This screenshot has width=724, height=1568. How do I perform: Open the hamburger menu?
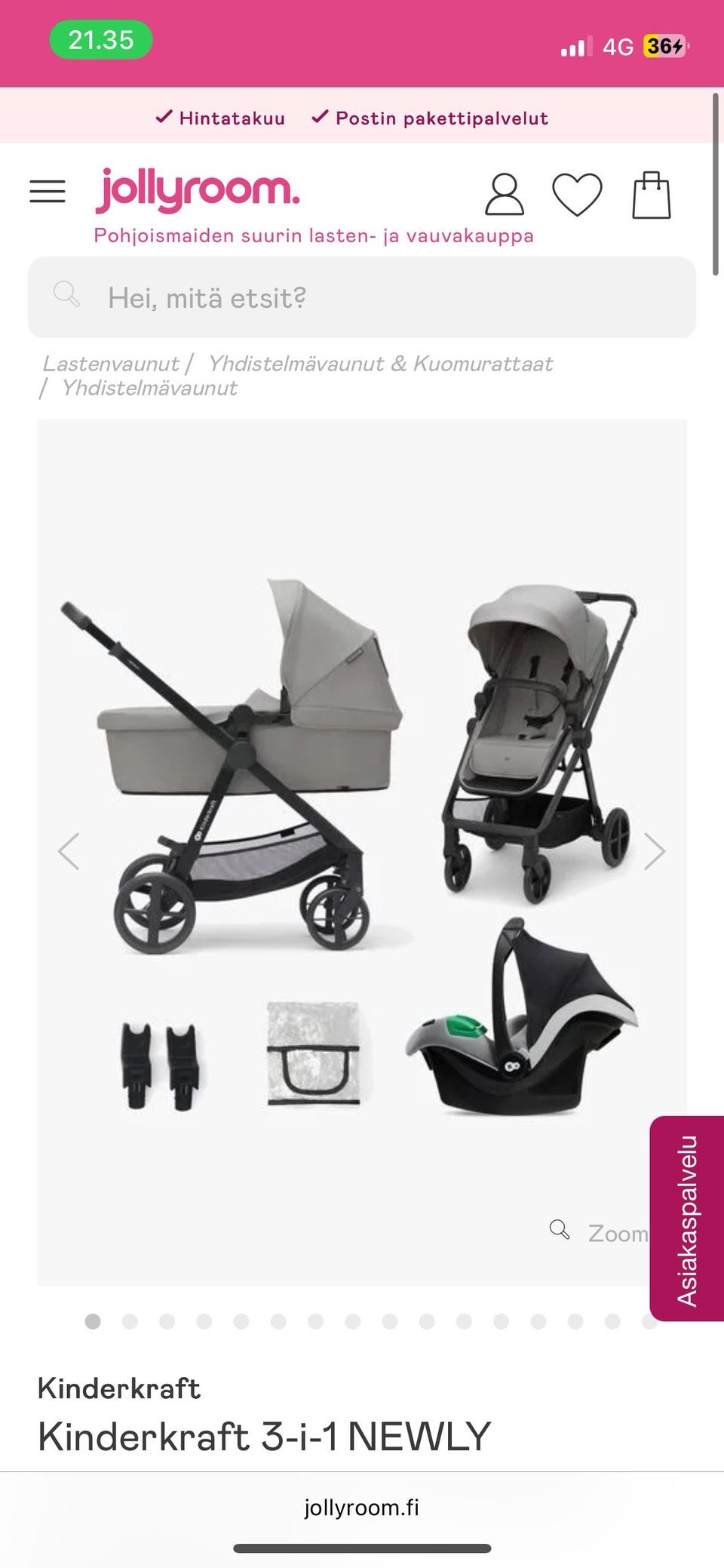tap(48, 192)
